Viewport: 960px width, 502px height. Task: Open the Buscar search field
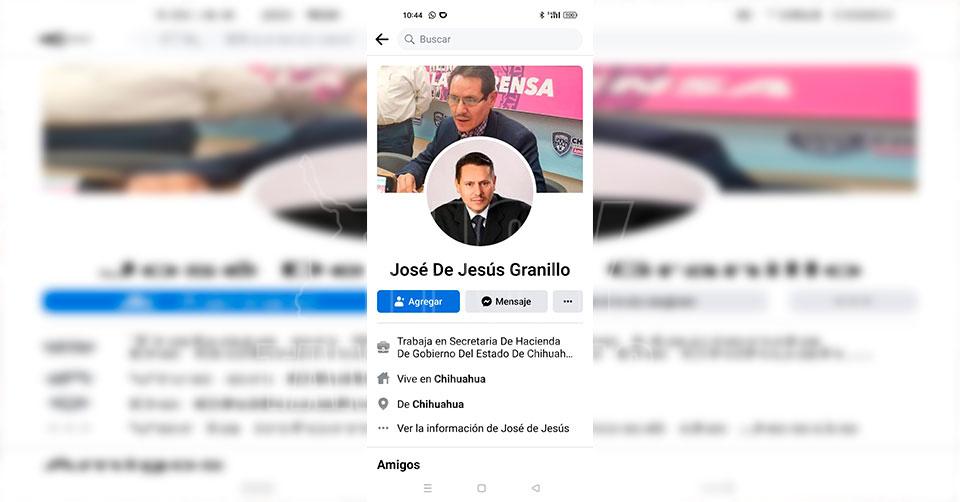490,39
